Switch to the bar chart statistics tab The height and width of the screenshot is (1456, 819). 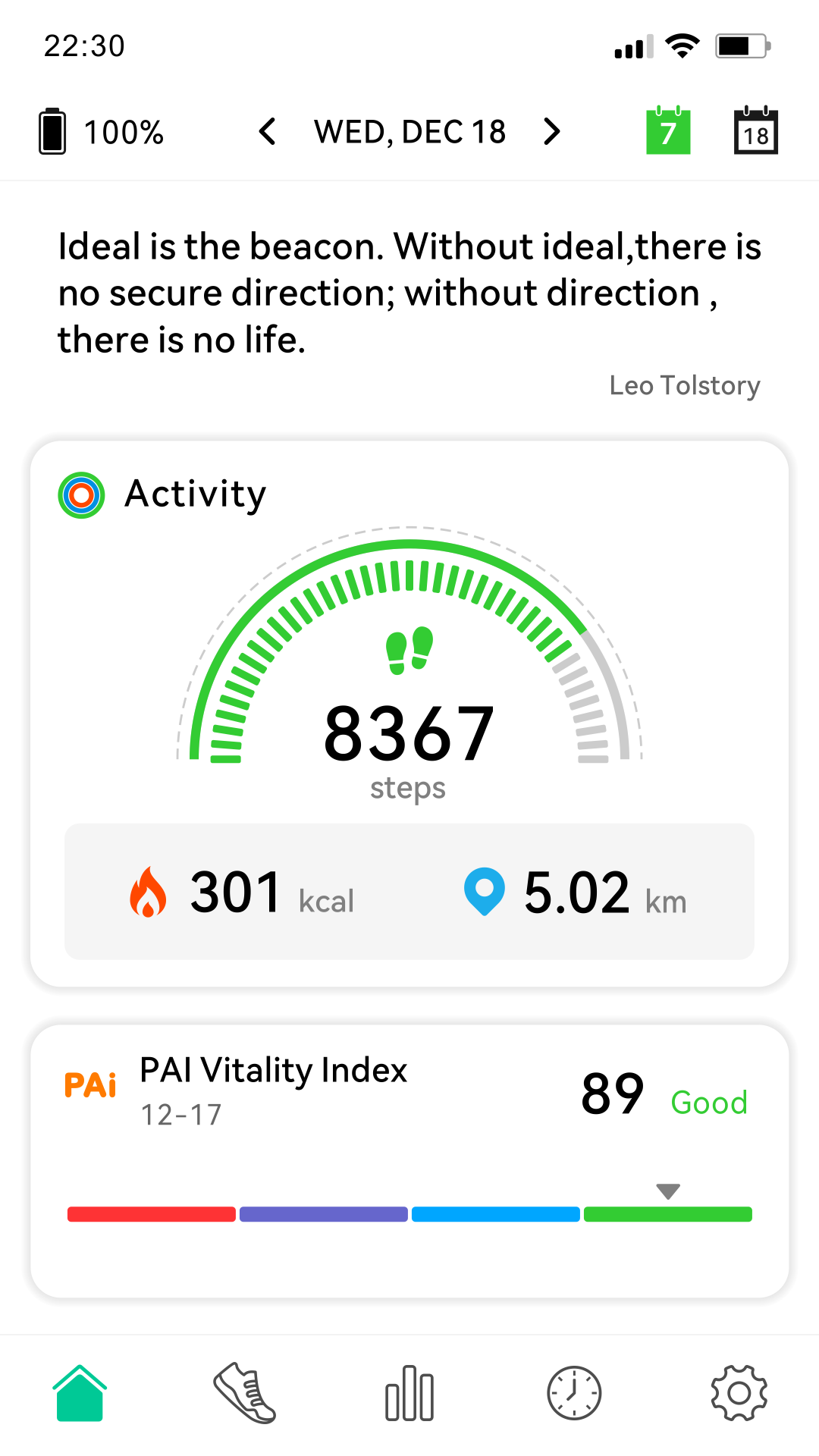[x=409, y=1393]
